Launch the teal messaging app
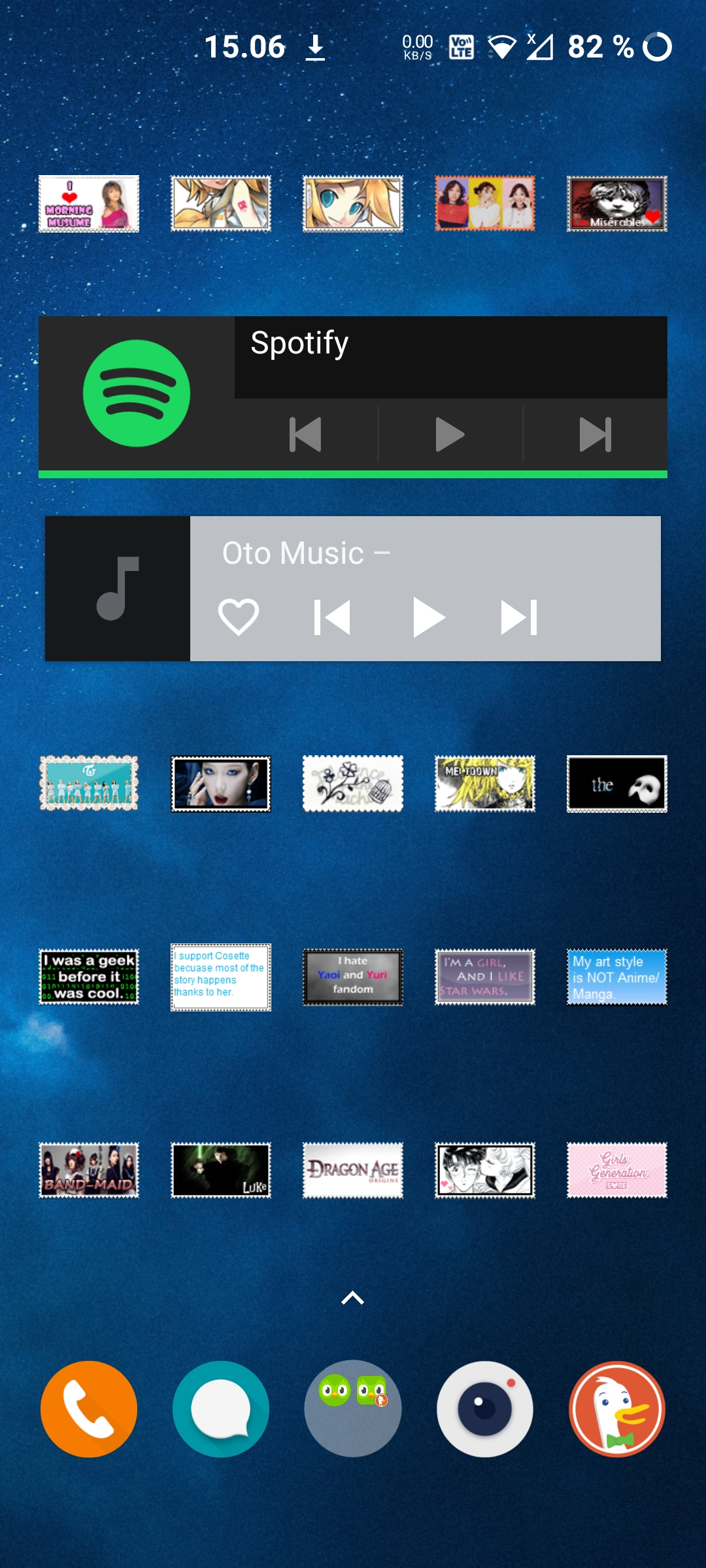 point(221,1409)
